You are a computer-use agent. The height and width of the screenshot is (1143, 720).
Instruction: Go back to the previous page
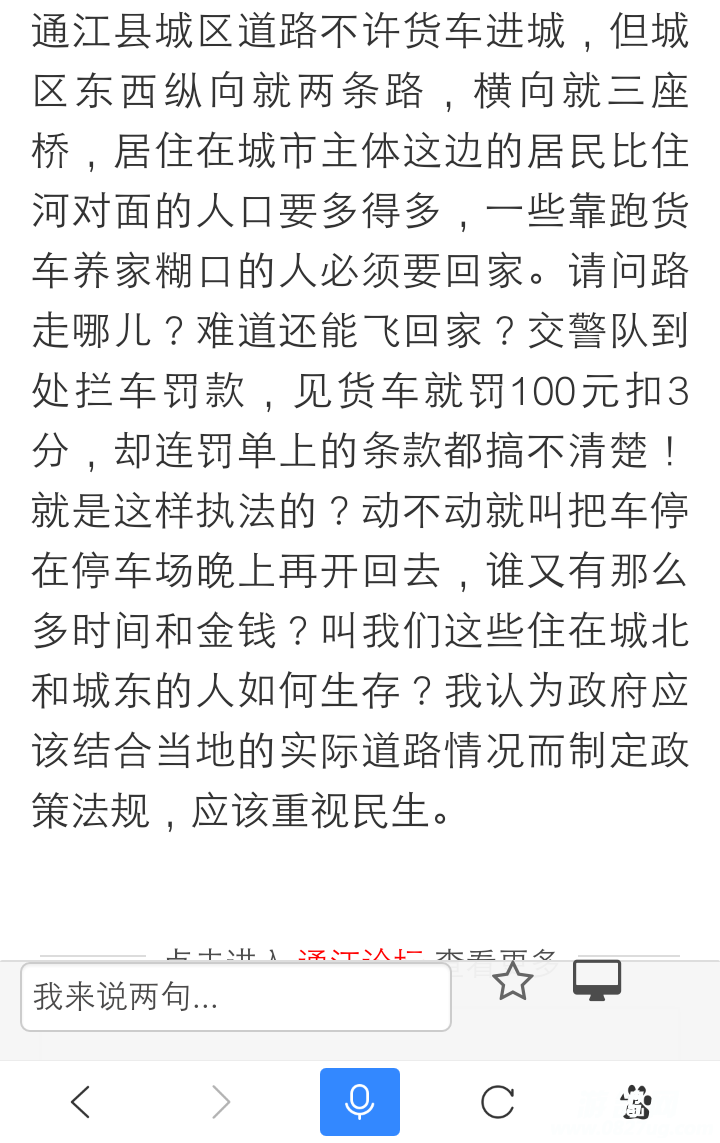(x=81, y=1102)
